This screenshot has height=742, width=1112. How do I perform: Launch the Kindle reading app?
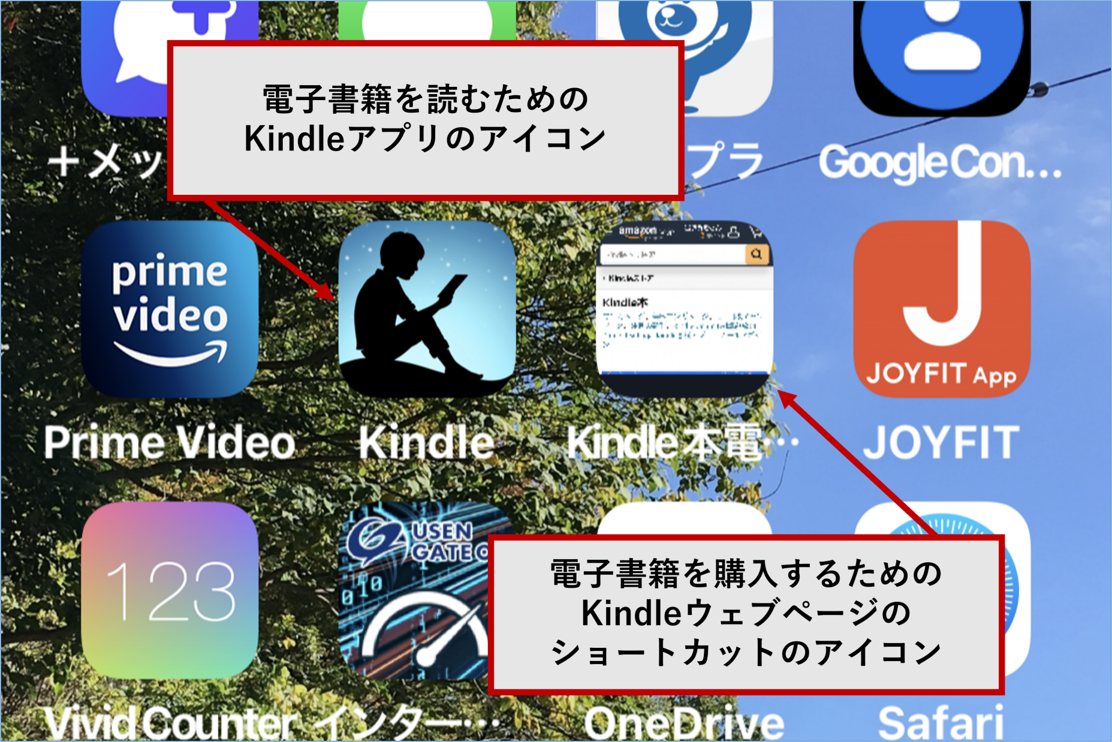pyautogui.click(x=427, y=309)
